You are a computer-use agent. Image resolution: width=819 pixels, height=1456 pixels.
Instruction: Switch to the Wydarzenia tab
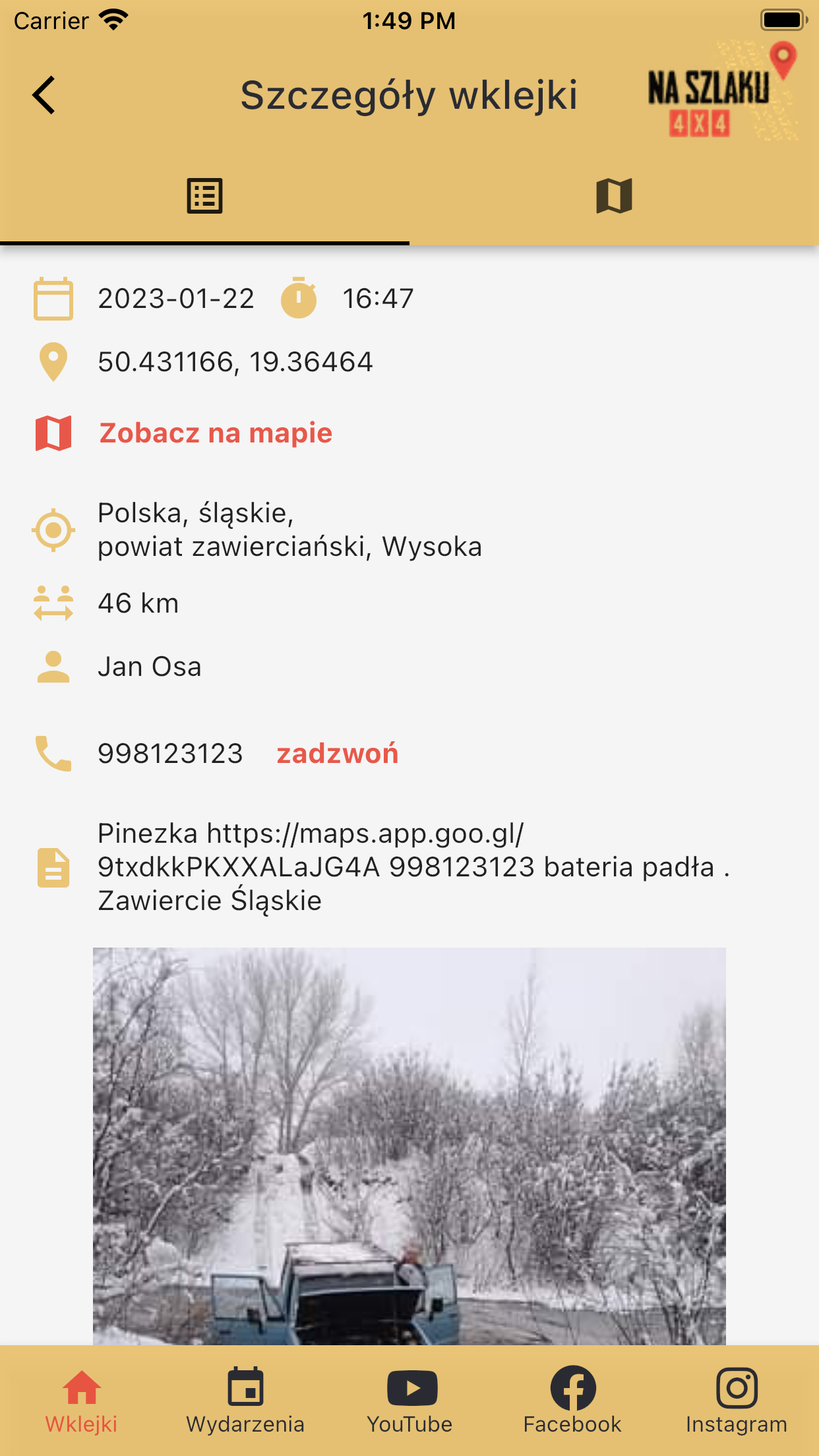click(x=245, y=1401)
